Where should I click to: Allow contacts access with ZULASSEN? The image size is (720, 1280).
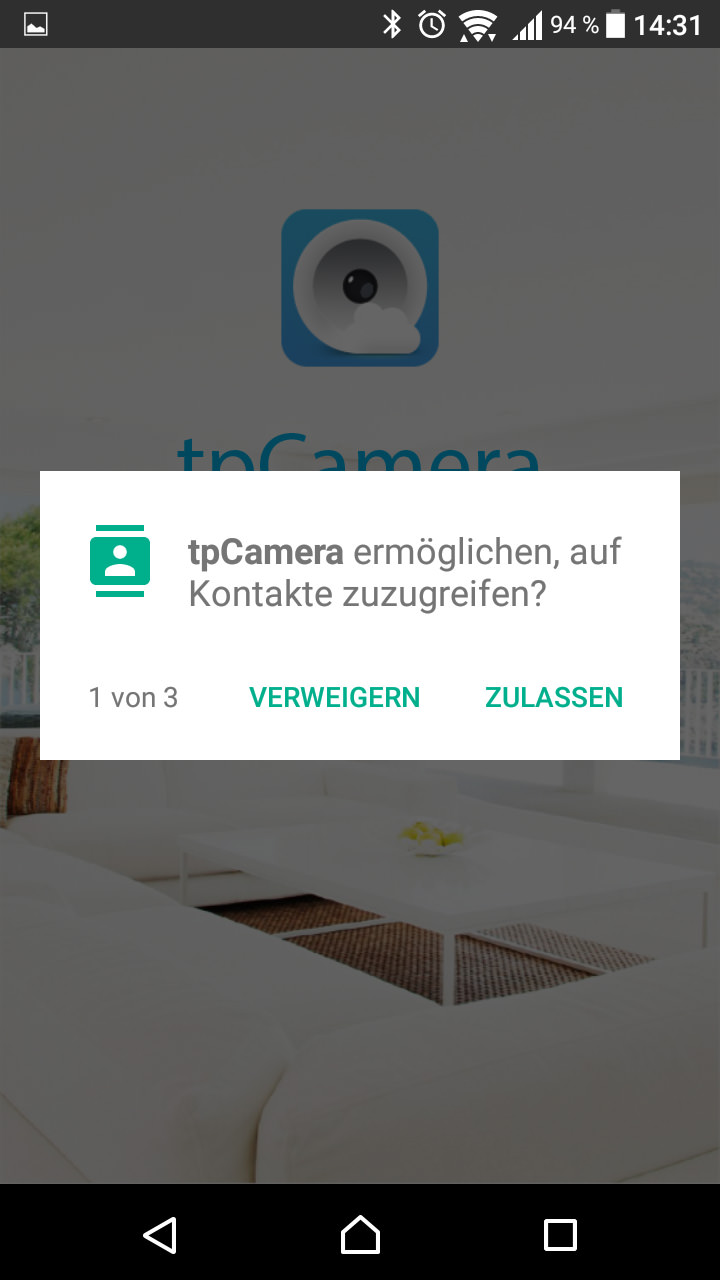tap(554, 697)
